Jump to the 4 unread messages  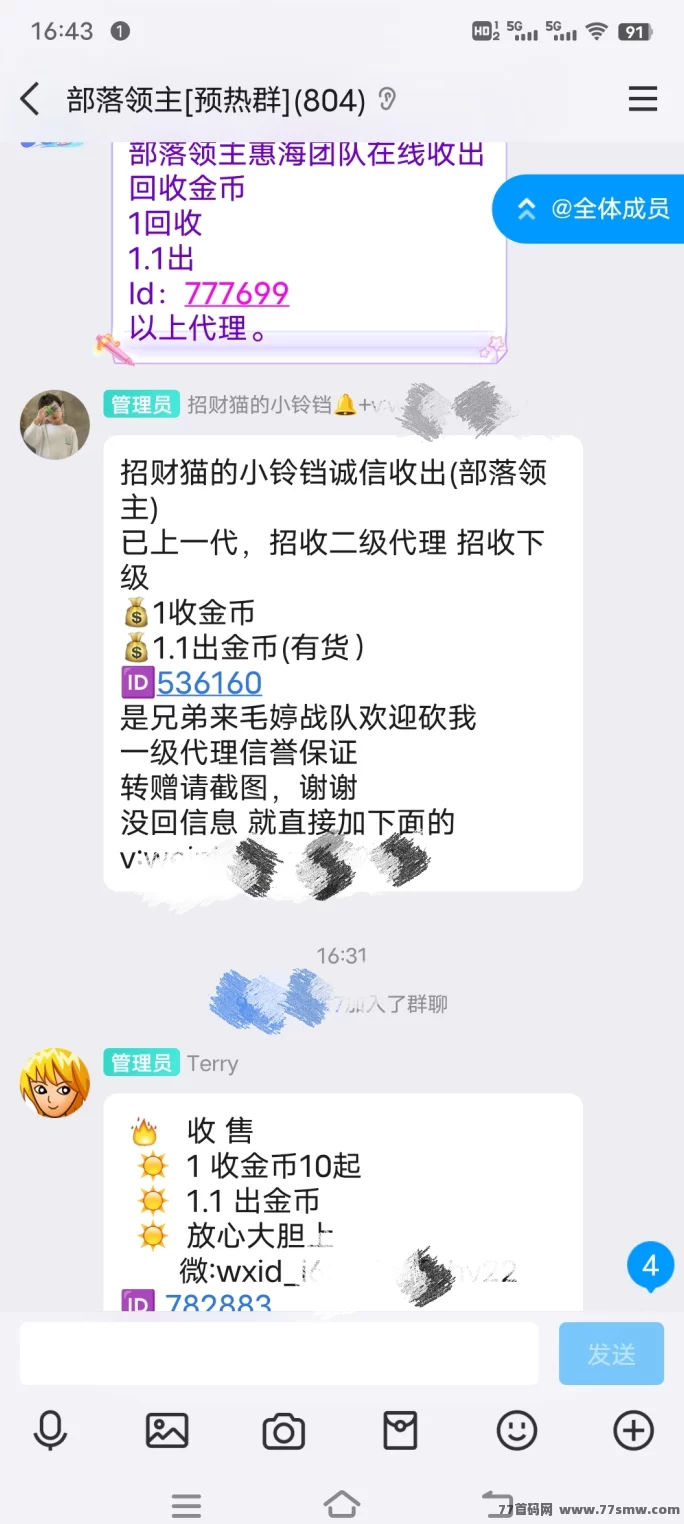pyautogui.click(x=650, y=1266)
